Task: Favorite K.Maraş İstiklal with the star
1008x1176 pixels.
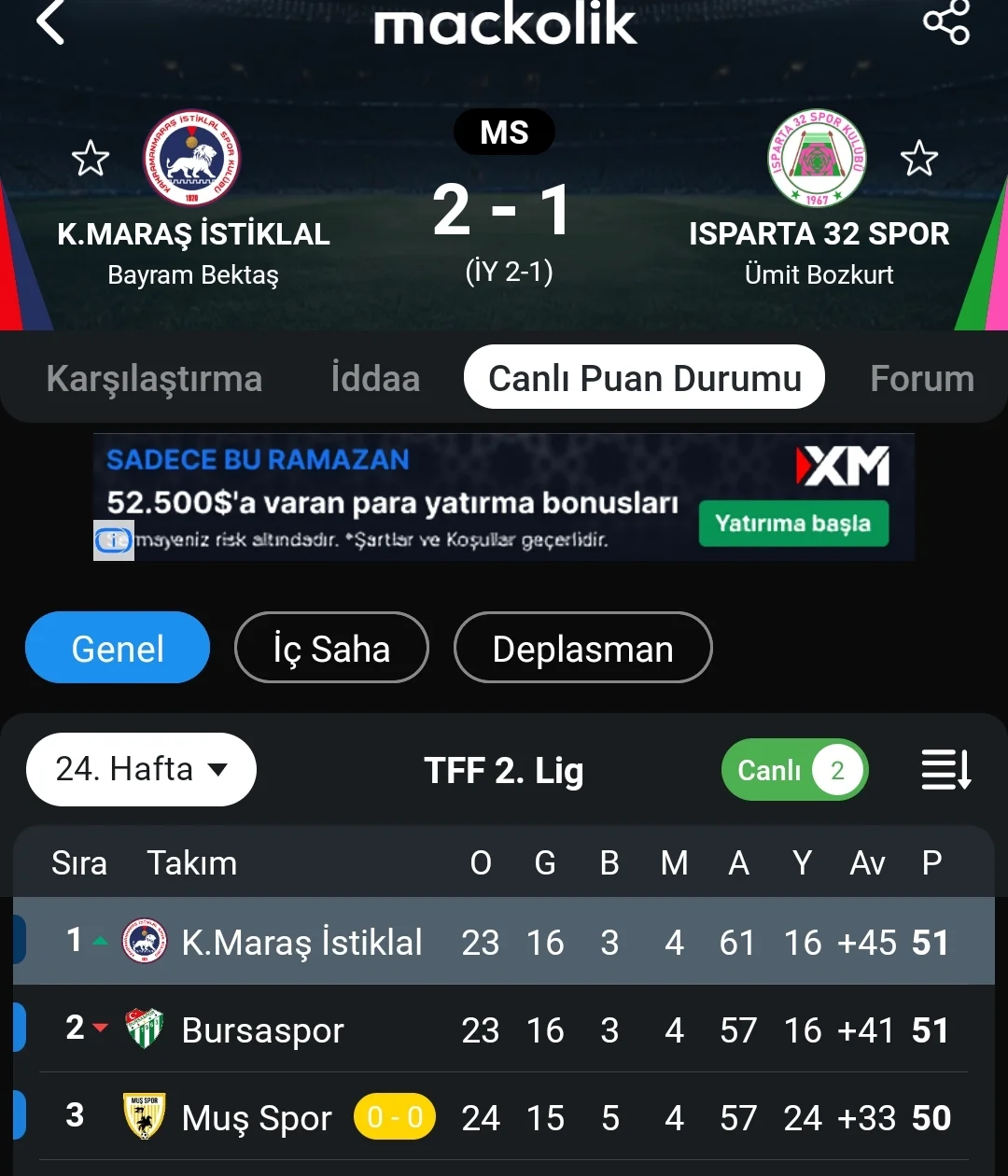Action: point(91,159)
